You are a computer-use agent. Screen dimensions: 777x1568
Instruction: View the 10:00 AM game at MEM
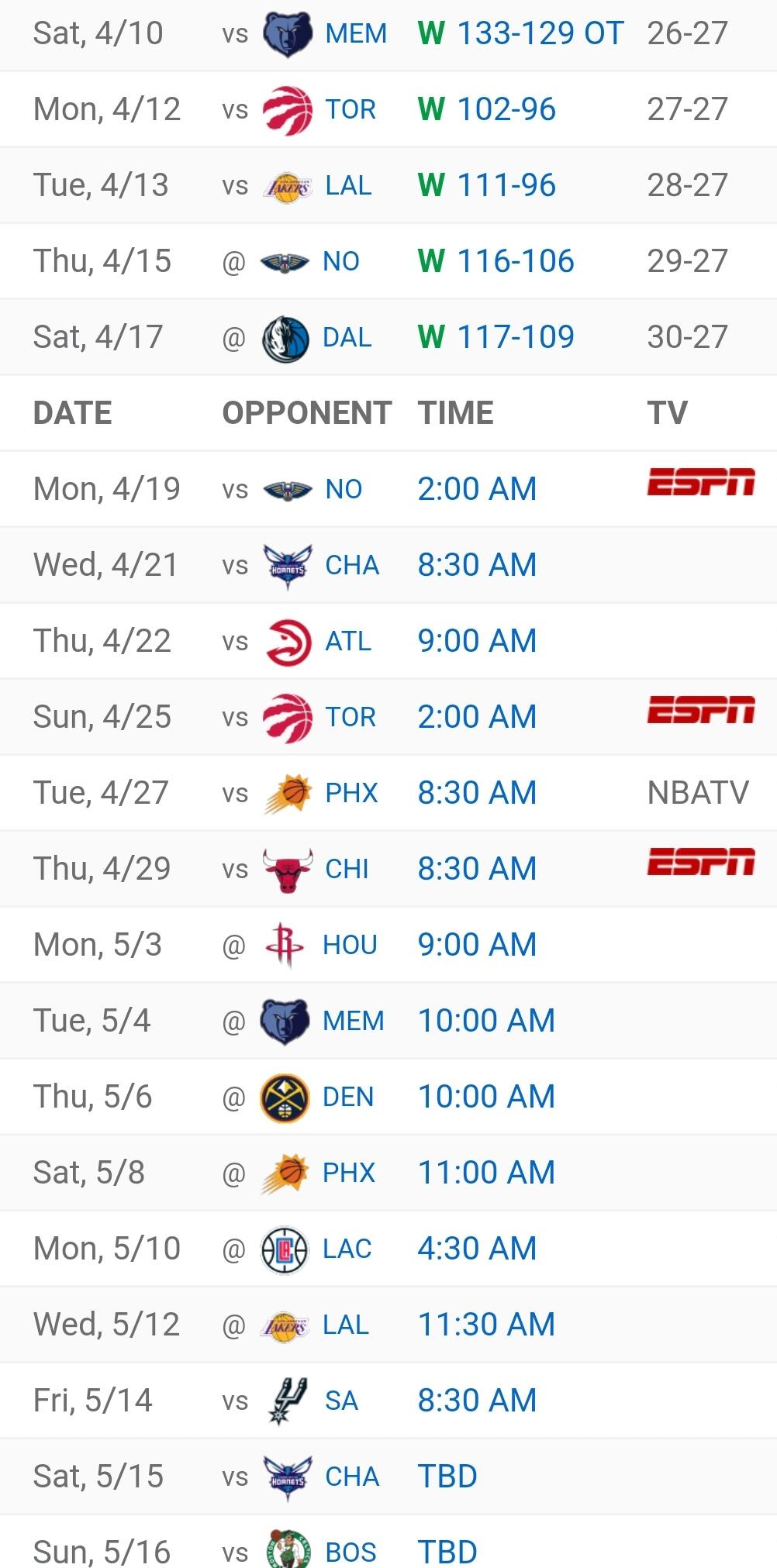486,1021
